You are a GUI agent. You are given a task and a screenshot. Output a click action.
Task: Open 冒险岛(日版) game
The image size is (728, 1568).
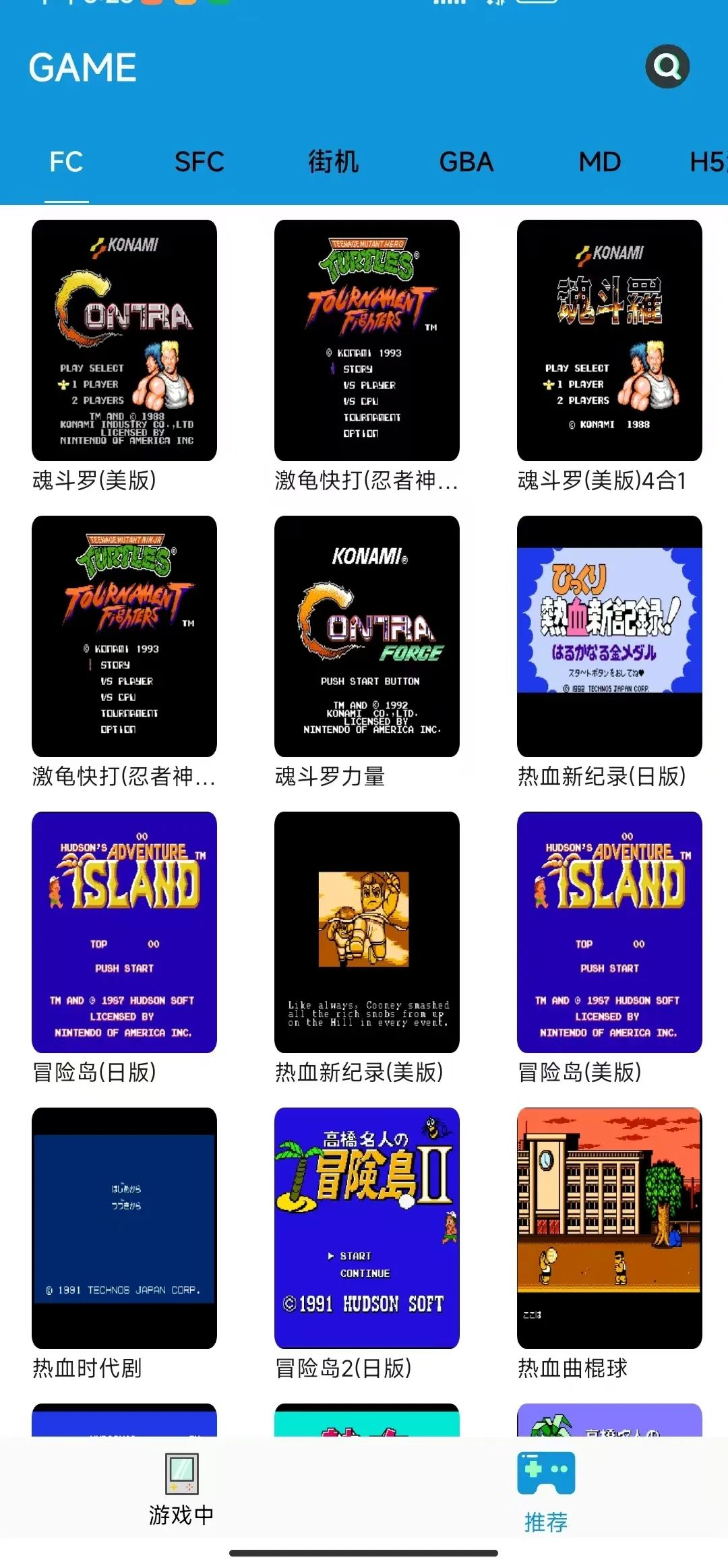pos(124,932)
